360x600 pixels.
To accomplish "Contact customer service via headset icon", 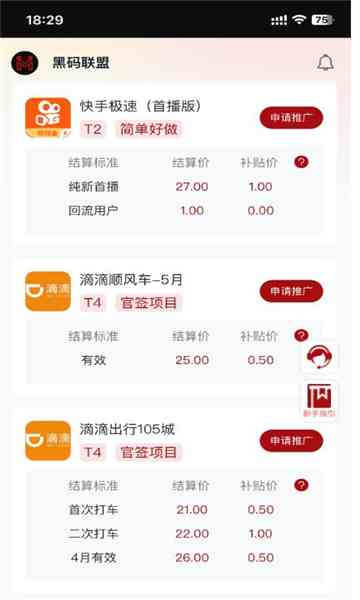I will tap(319, 357).
